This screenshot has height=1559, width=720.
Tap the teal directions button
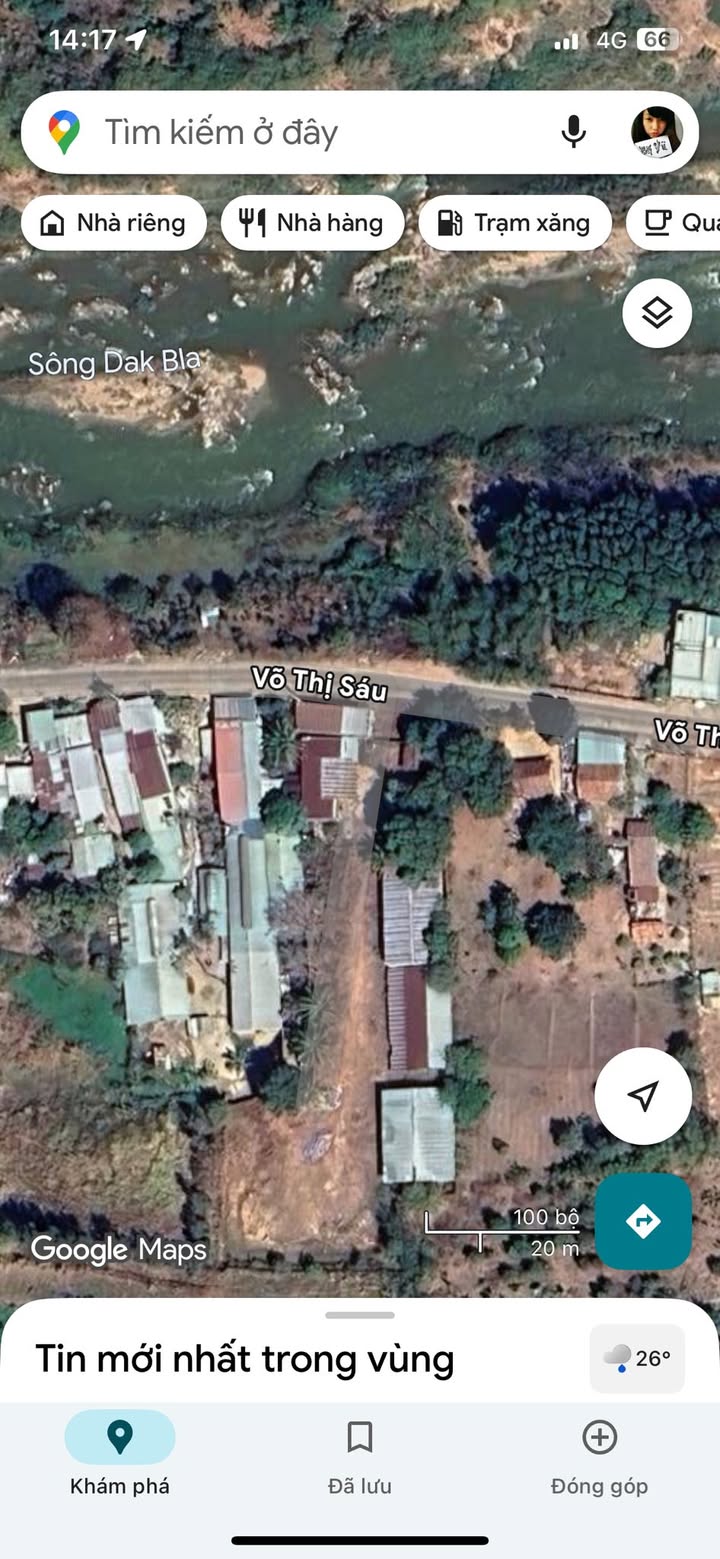point(643,1221)
